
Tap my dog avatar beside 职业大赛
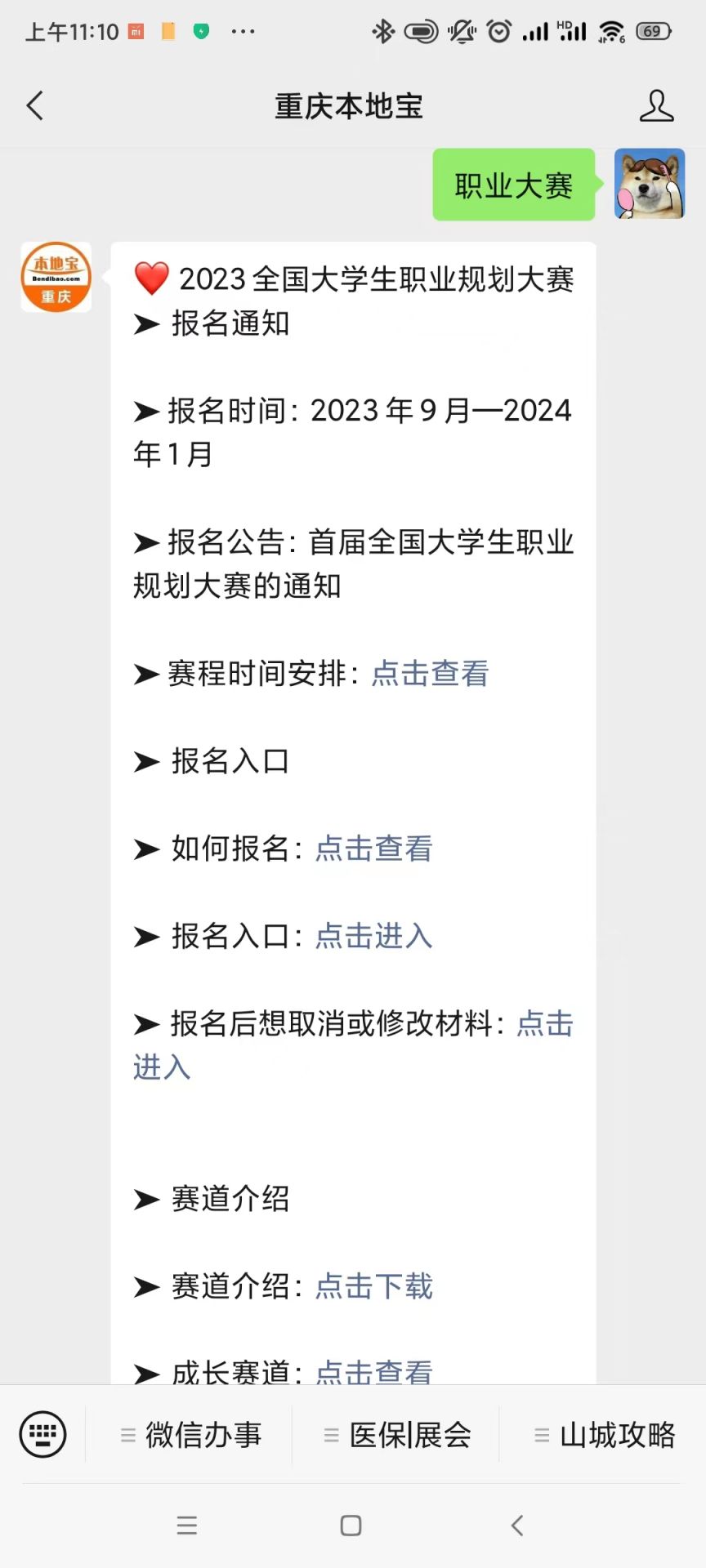650,184
